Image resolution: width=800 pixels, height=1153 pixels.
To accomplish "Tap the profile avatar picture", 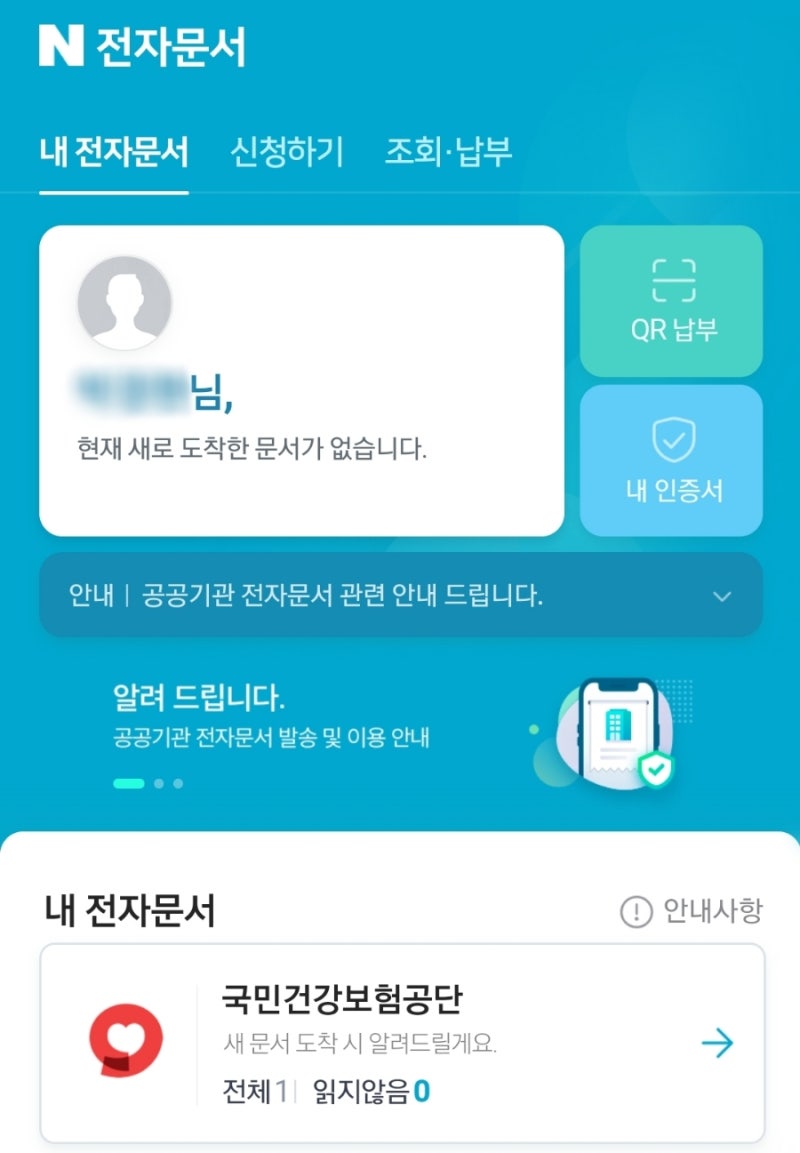I will 125,303.
